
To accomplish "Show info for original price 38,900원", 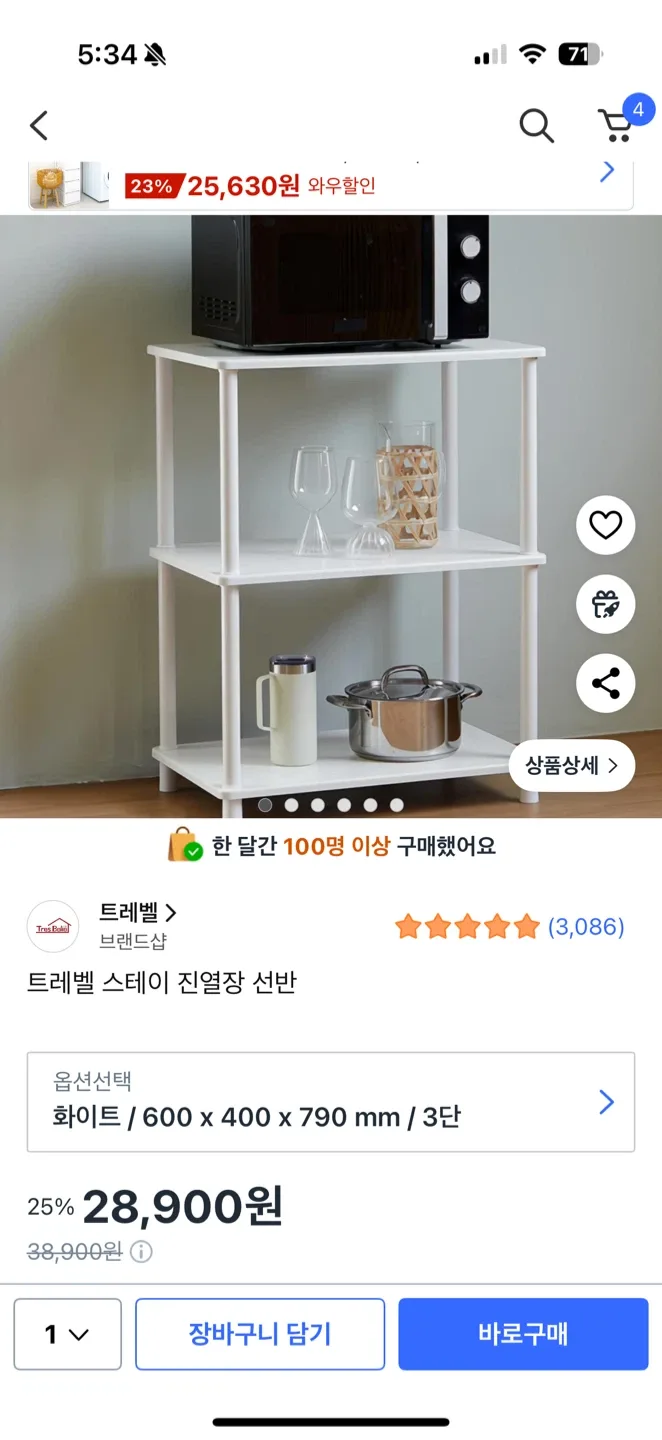I will pos(142,1252).
